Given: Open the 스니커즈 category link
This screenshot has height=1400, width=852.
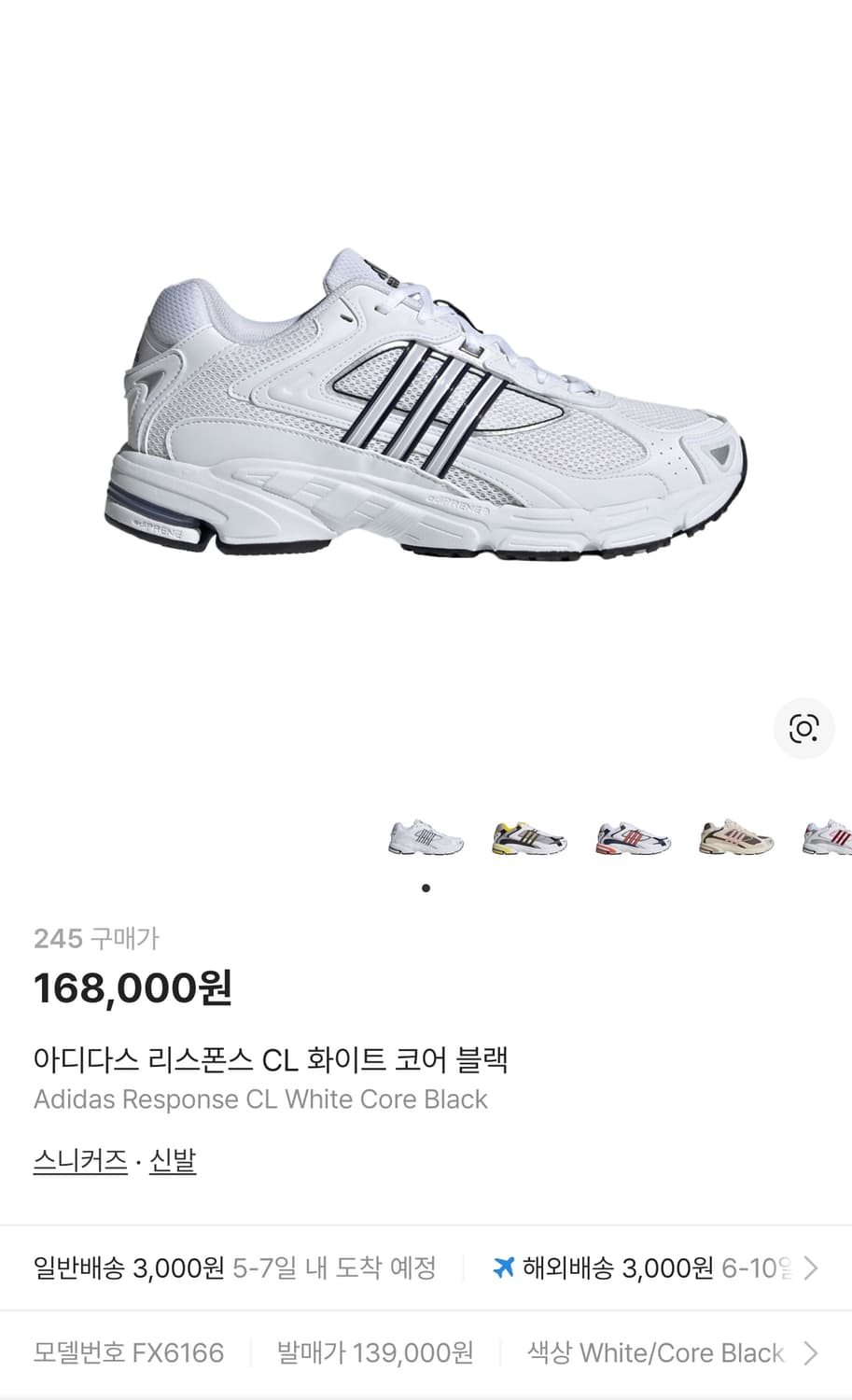Looking at the screenshot, I should click(80, 1161).
